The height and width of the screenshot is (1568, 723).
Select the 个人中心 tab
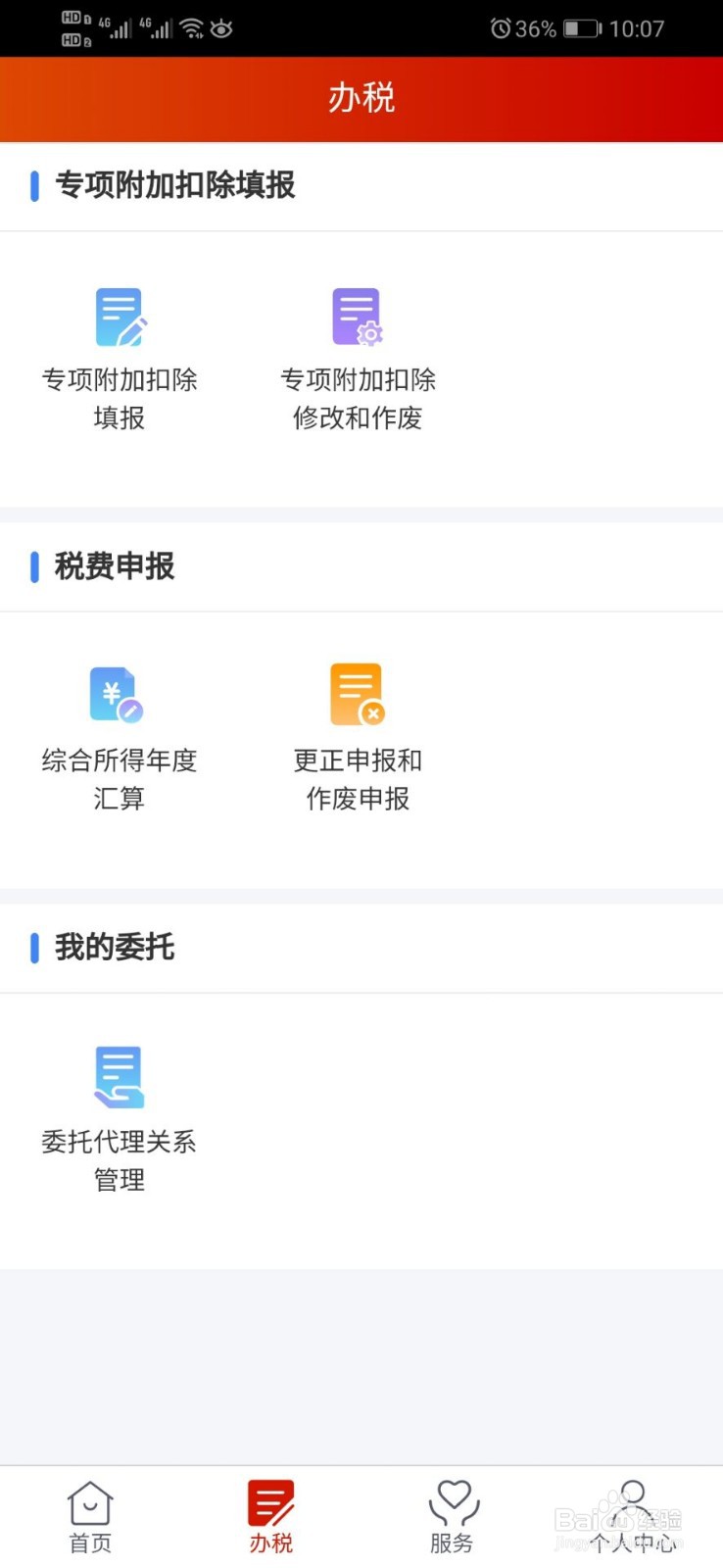[x=632, y=1514]
